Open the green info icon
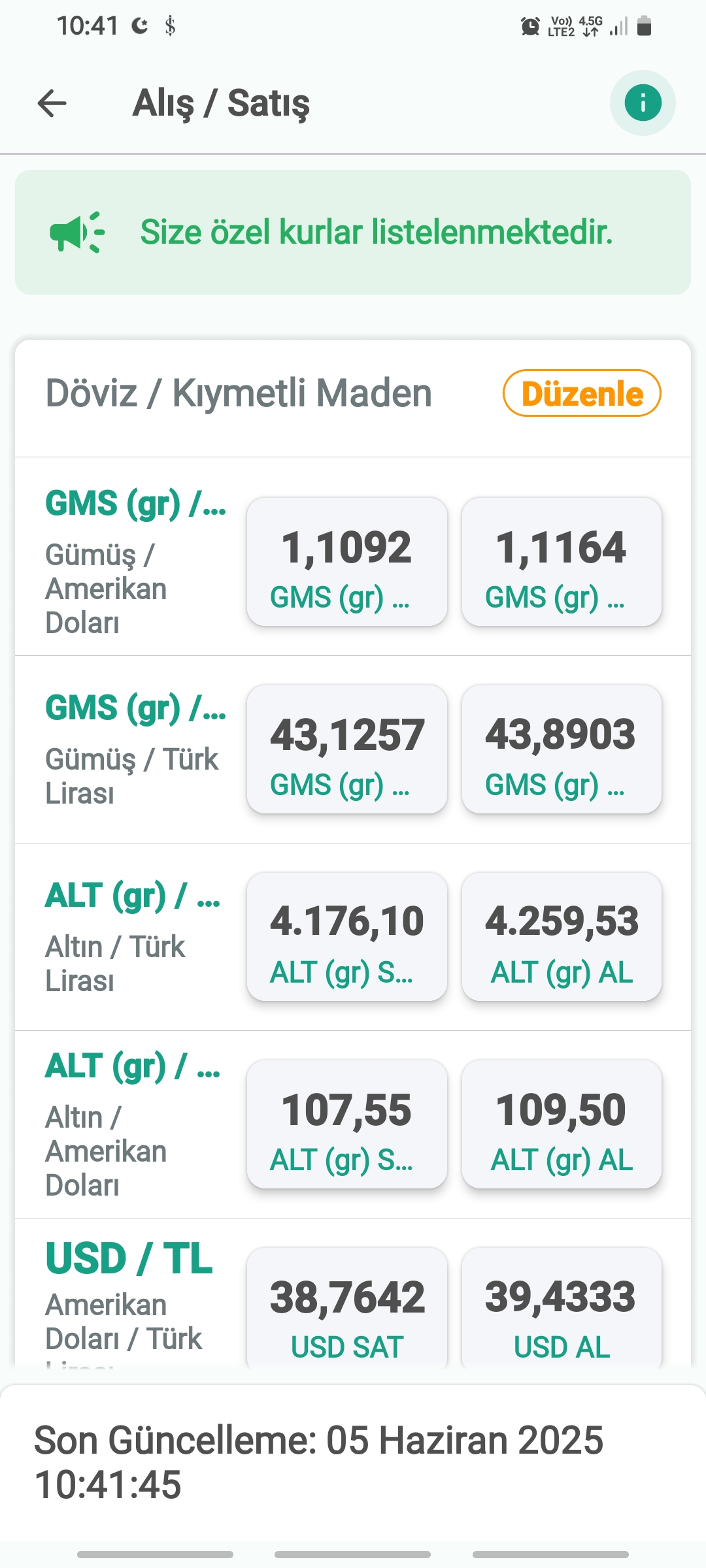The width and height of the screenshot is (706, 1568). tap(643, 103)
